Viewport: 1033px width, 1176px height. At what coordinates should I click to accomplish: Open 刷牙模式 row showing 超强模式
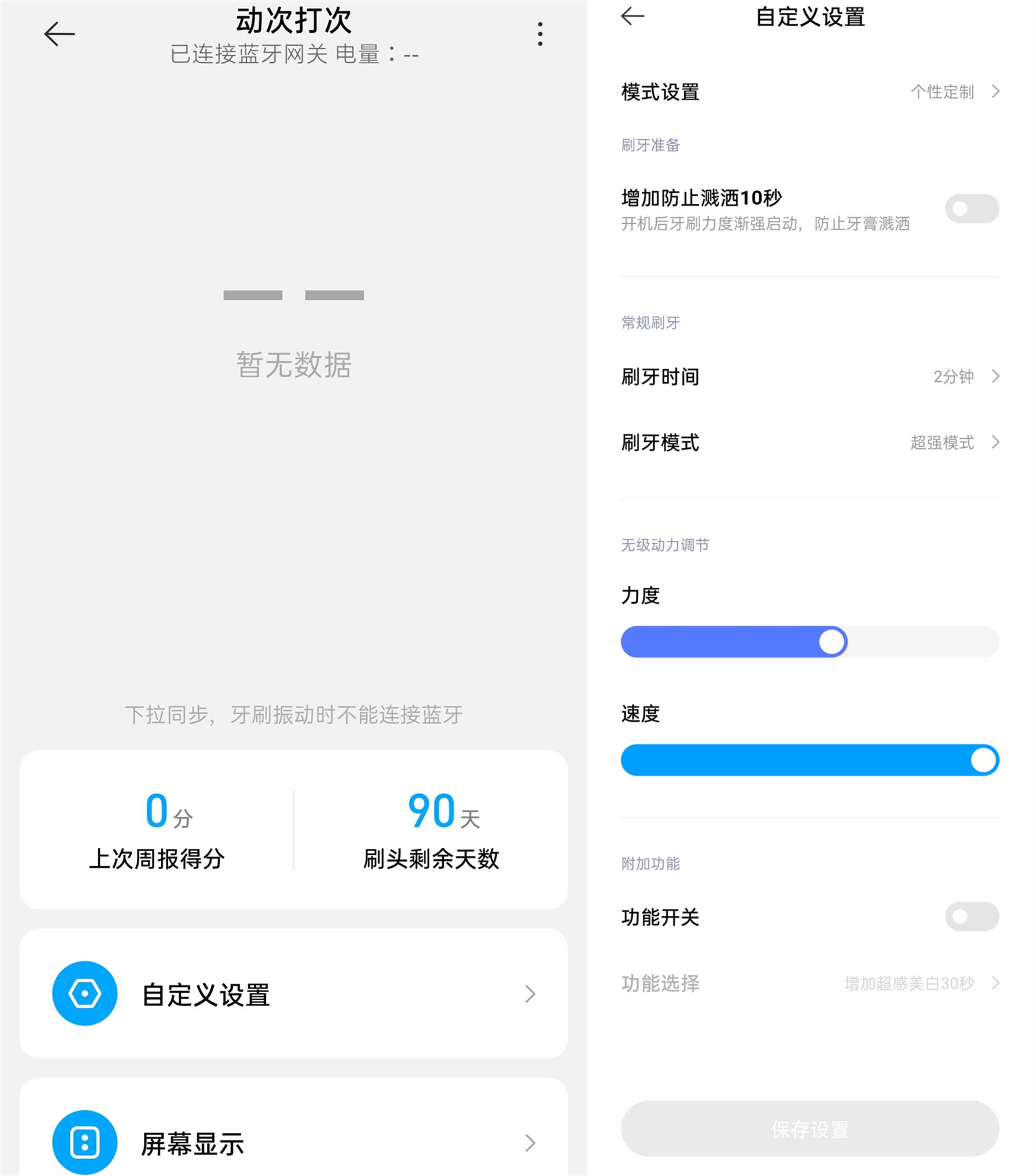pyautogui.click(x=809, y=442)
